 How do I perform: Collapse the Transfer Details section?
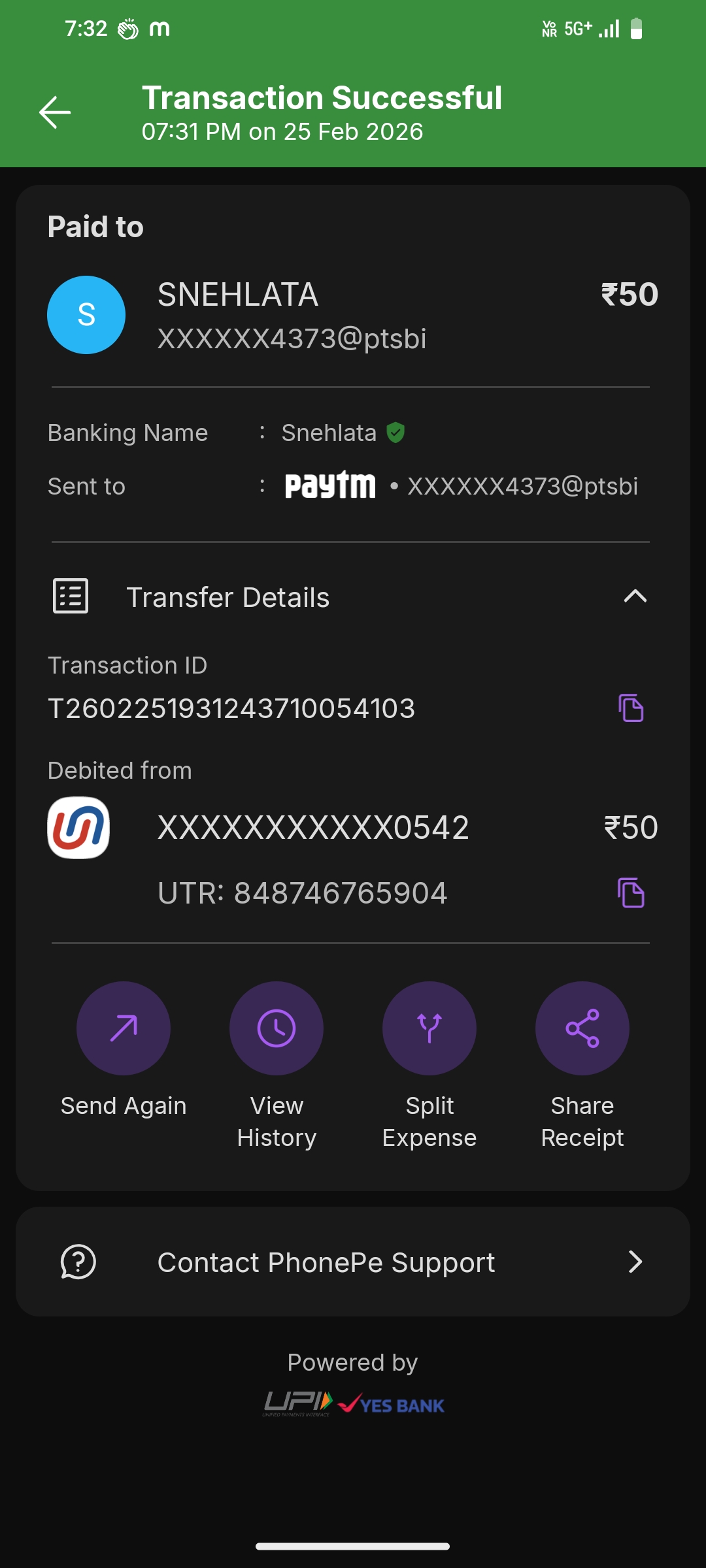point(635,596)
